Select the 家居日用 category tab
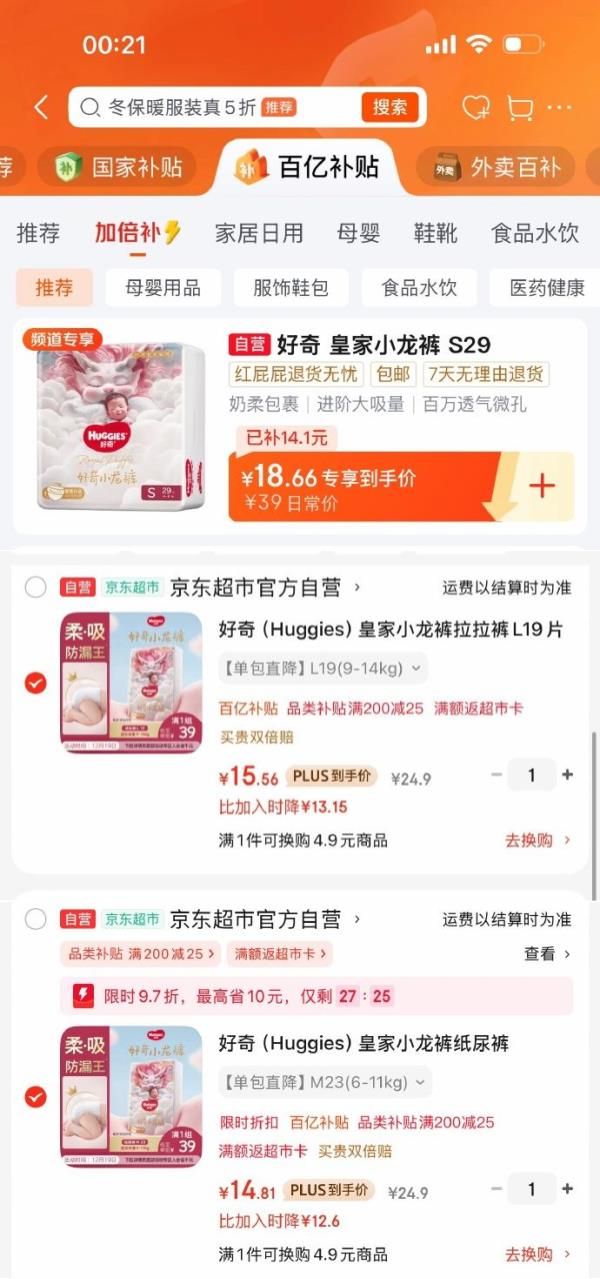 [259, 233]
